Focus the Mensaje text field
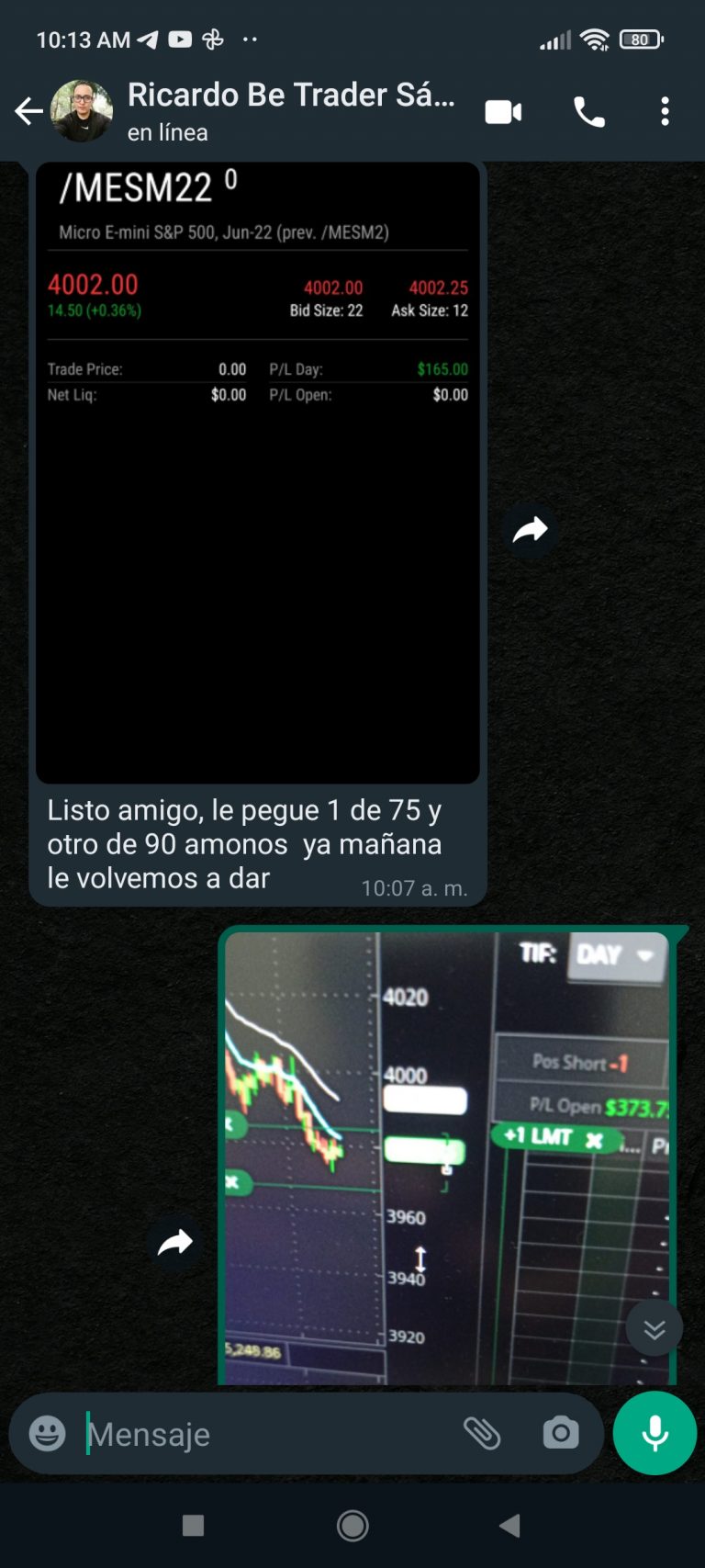Image resolution: width=705 pixels, height=1568 pixels. [x=266, y=1434]
